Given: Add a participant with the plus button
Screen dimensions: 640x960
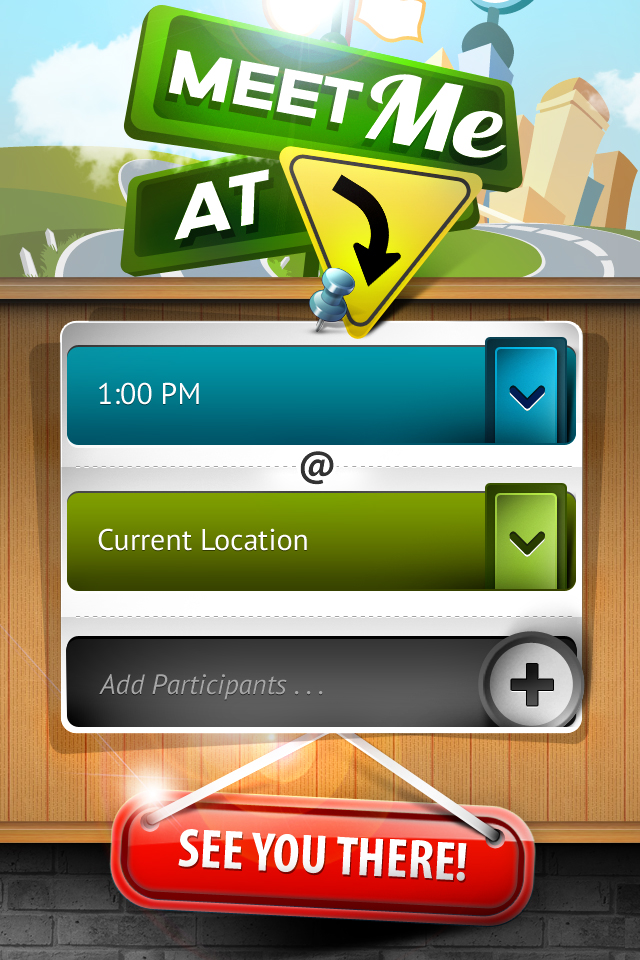Looking at the screenshot, I should (531, 685).
